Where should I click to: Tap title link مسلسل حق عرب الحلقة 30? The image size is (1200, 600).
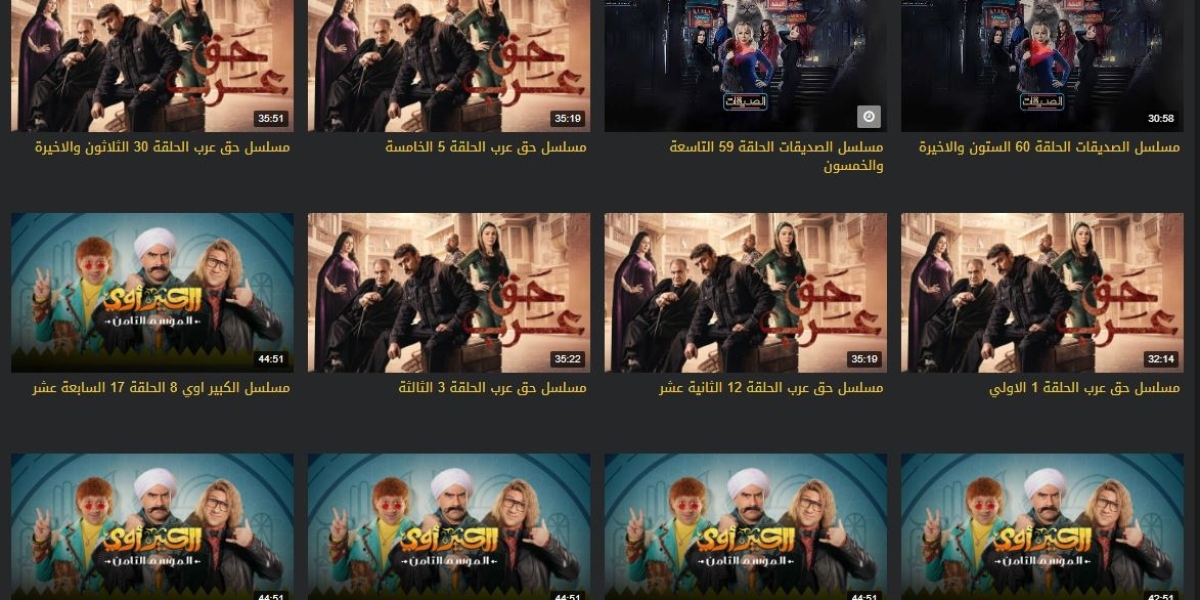click(x=162, y=147)
